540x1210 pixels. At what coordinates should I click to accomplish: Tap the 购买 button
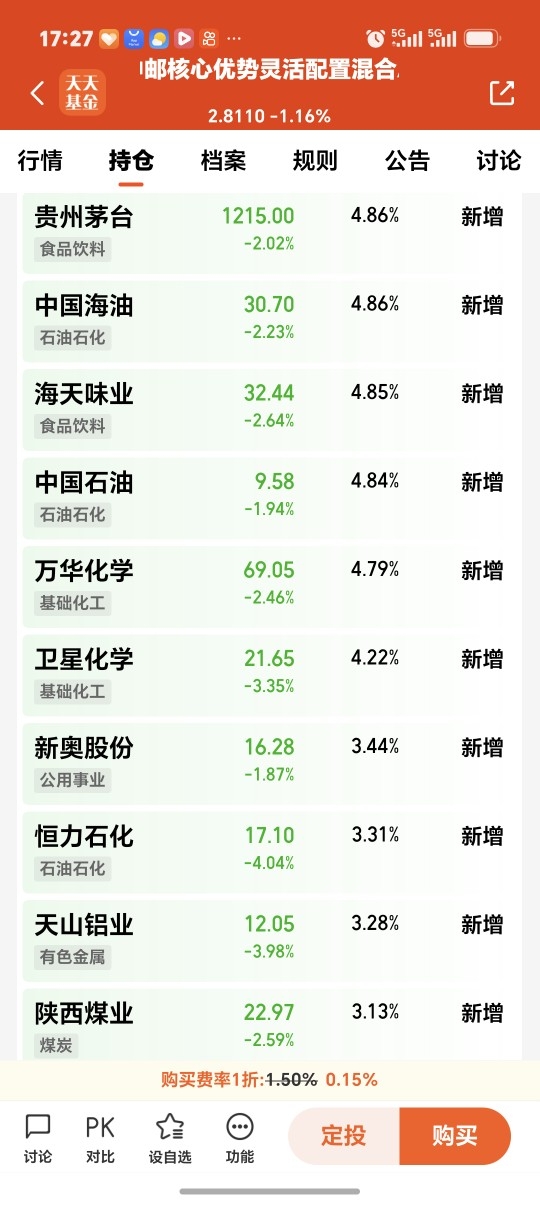[x=455, y=1136]
